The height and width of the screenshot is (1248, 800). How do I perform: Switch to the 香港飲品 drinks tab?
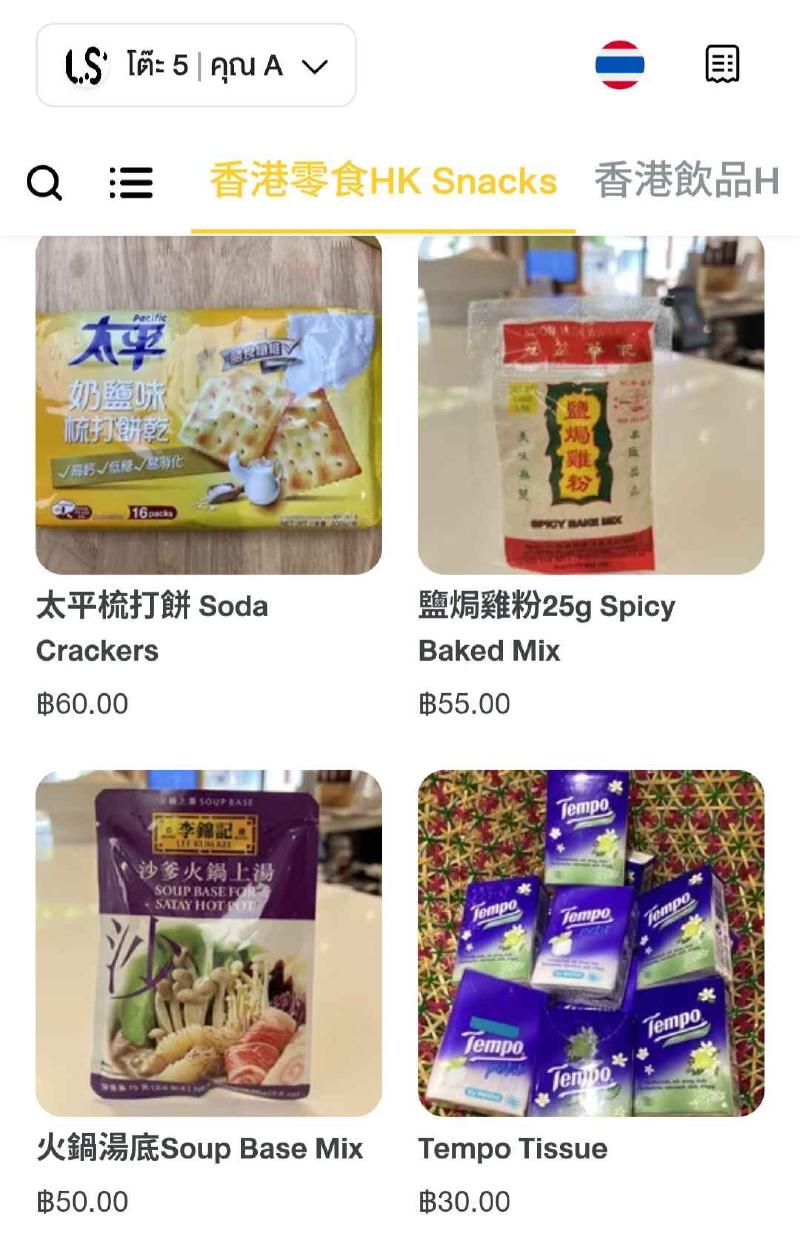coord(686,182)
